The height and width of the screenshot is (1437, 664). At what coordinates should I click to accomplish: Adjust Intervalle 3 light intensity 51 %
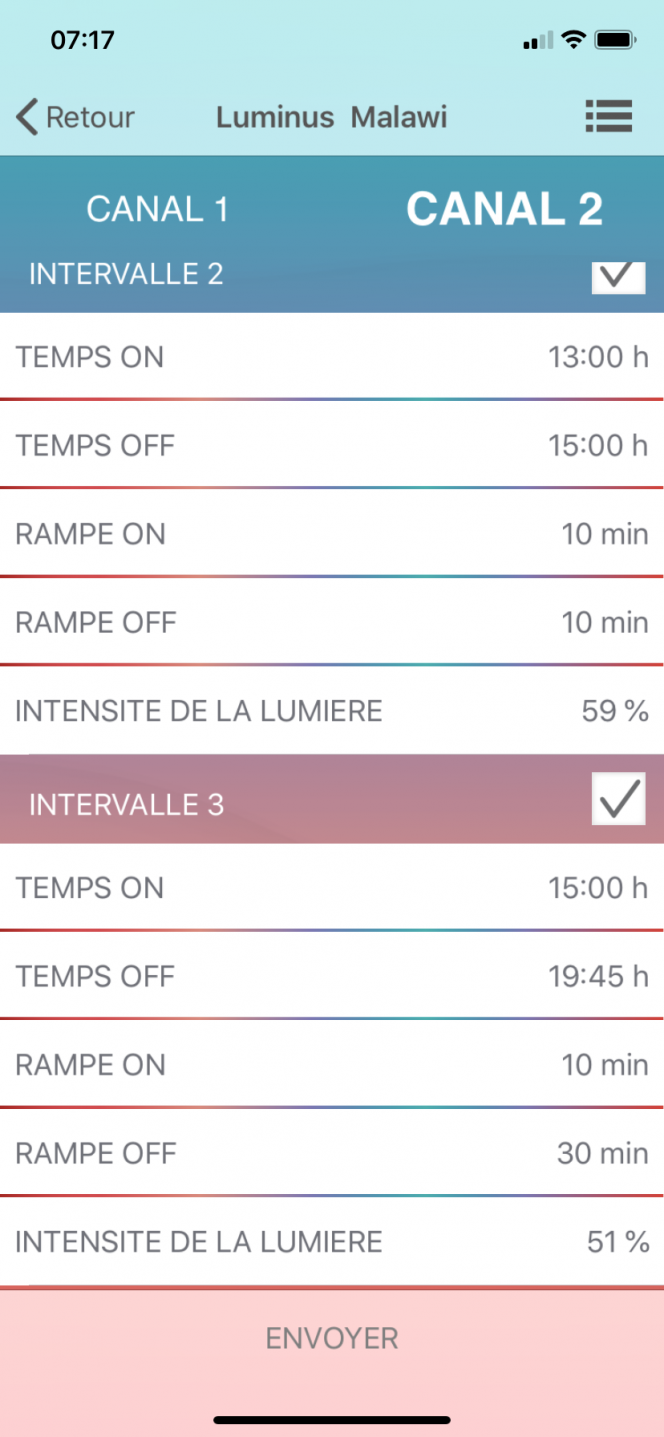[332, 1242]
